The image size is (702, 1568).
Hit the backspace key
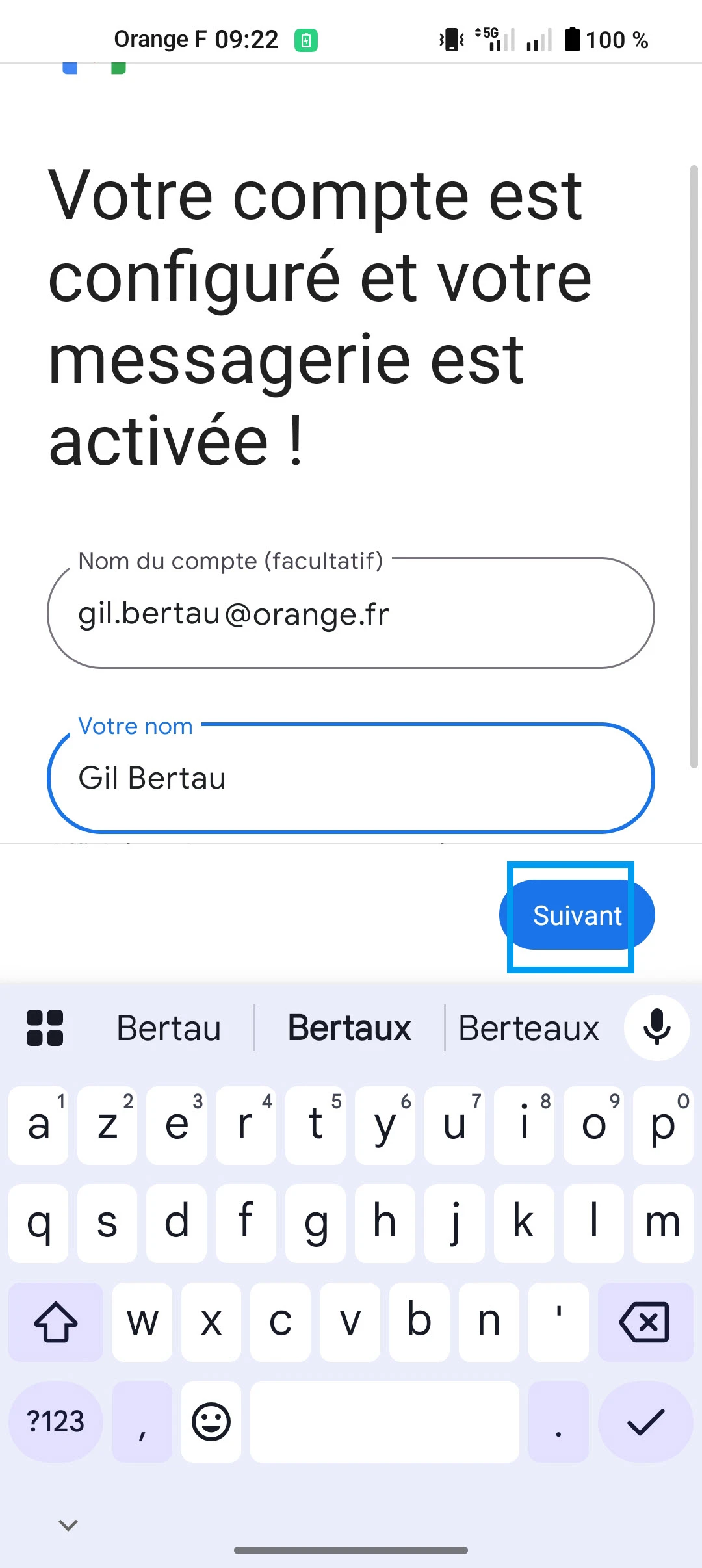645,1322
